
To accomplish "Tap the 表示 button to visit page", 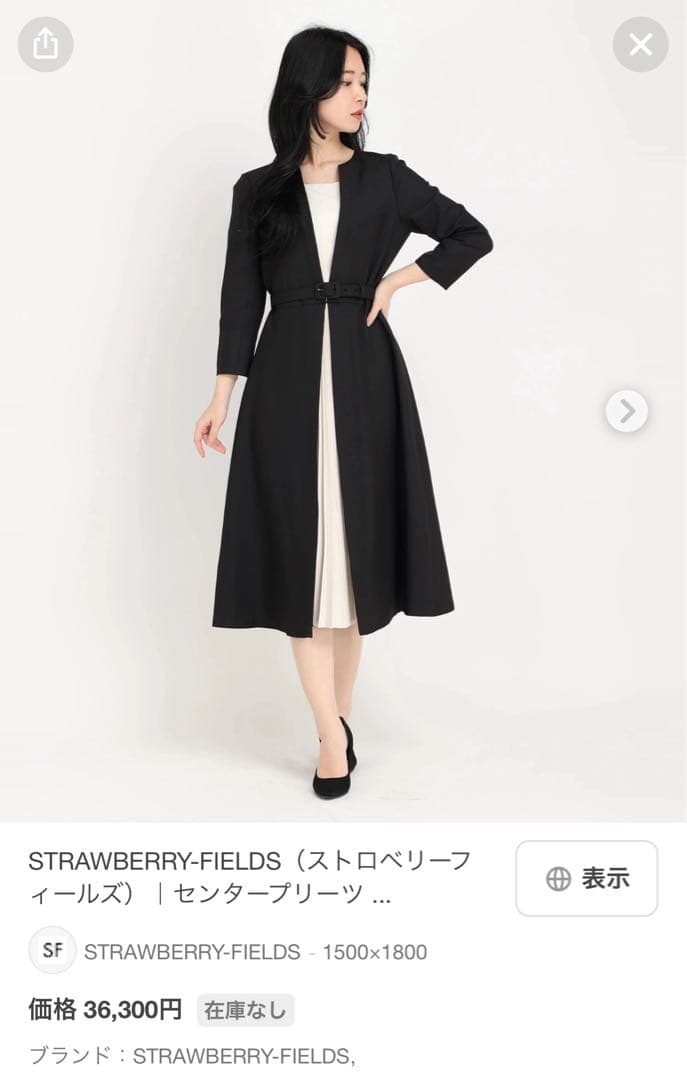I will click(x=587, y=878).
